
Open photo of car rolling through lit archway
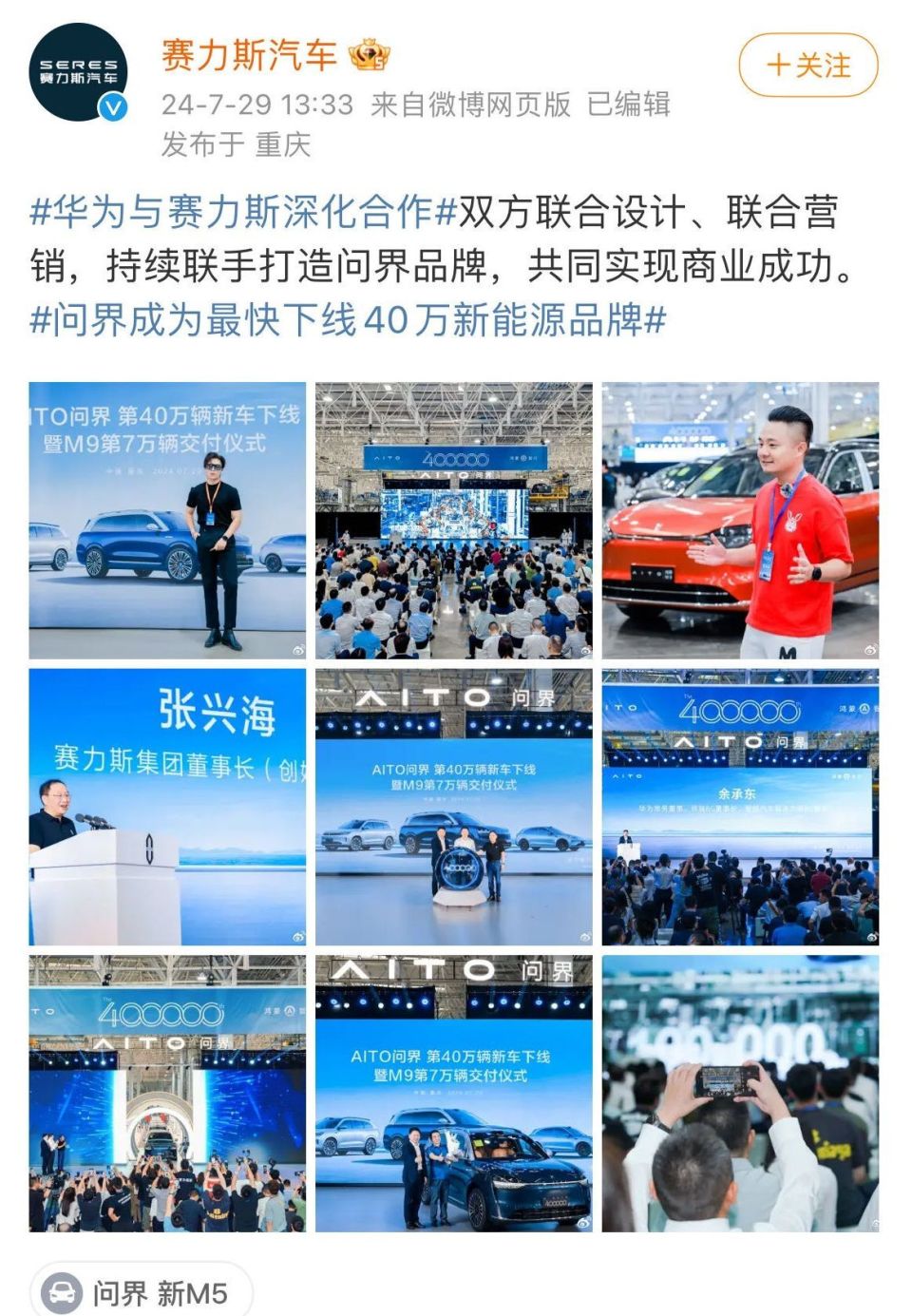(x=167, y=1094)
